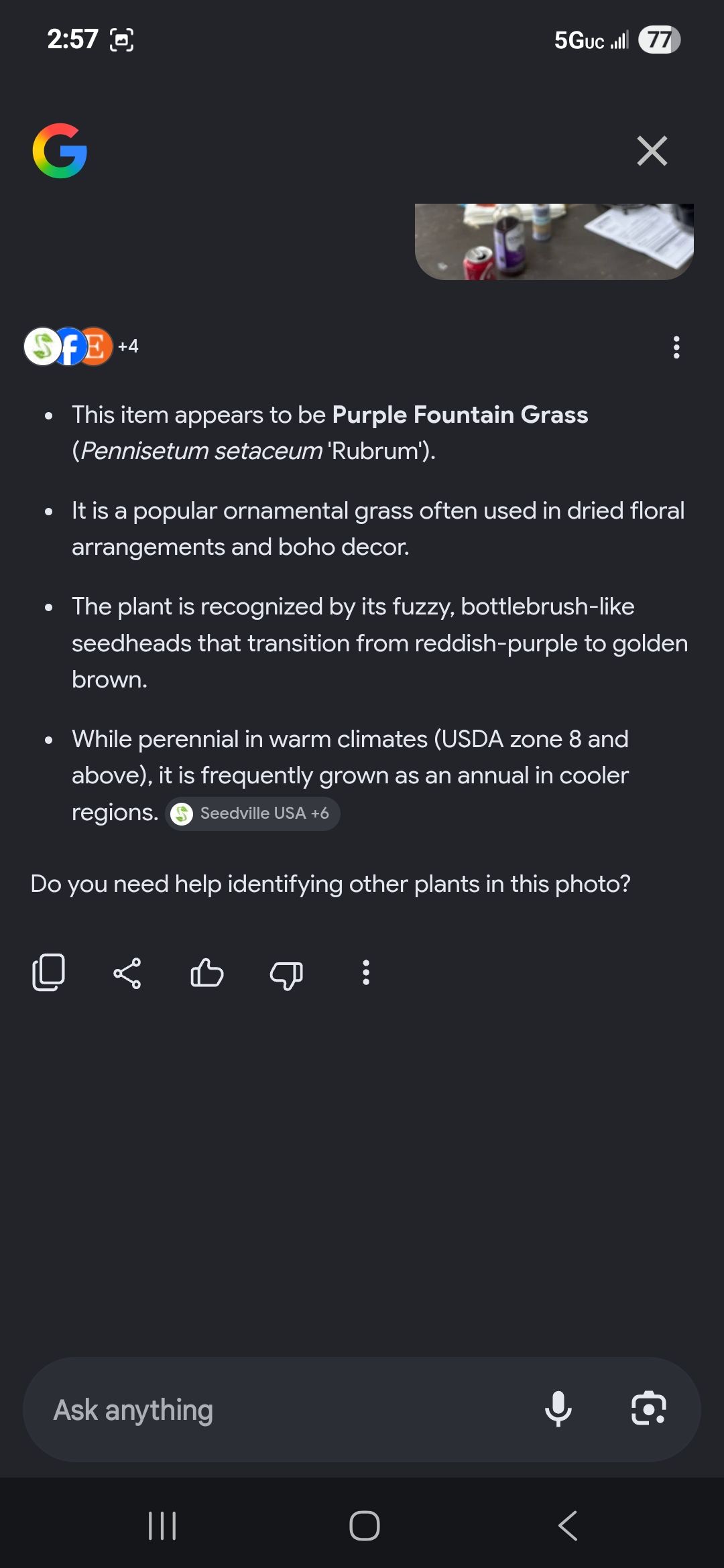
Task: Open recent apps from the navigation bar
Action: pos(162,1526)
